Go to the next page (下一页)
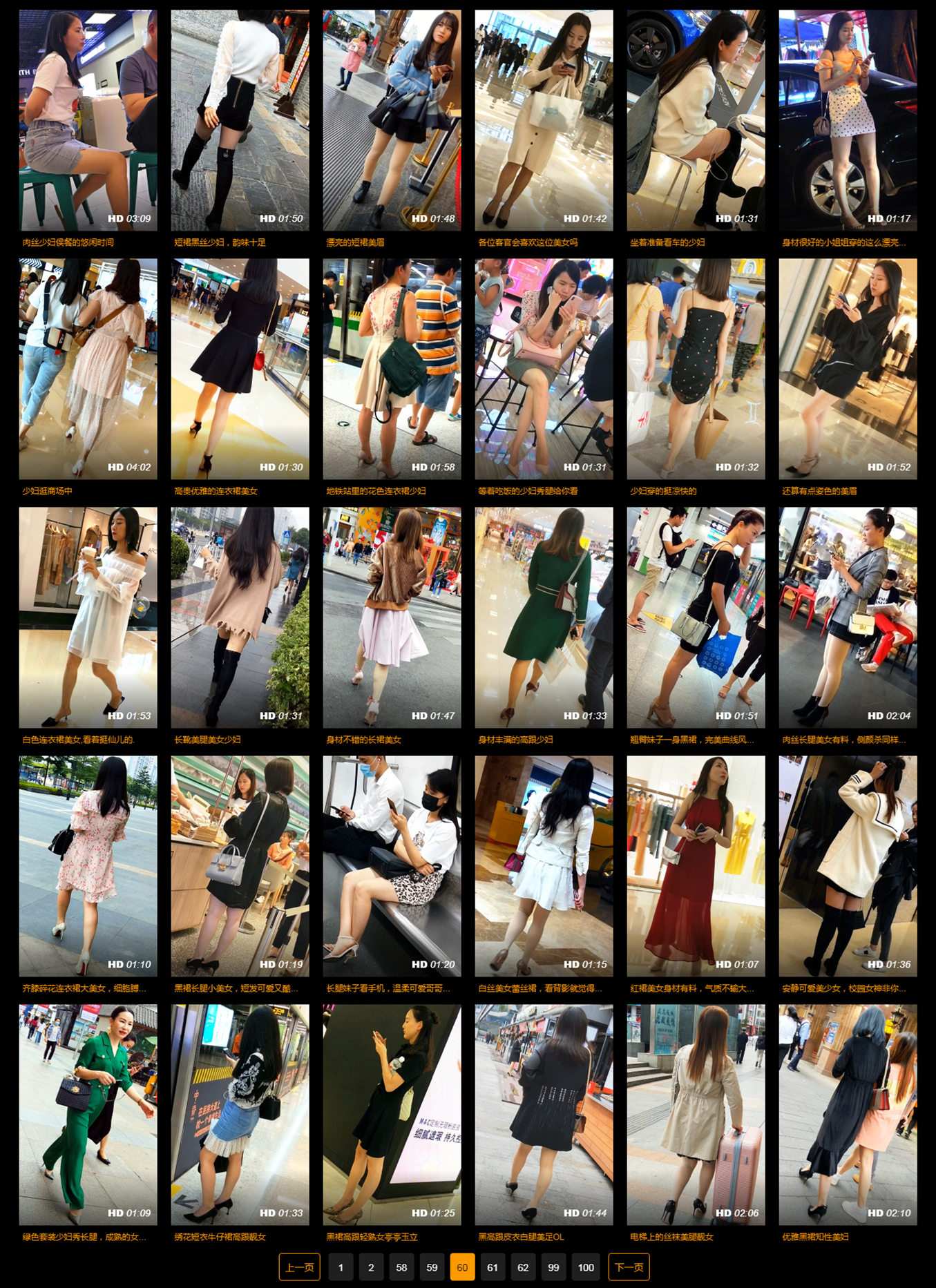The height and width of the screenshot is (1288, 936). [629, 1267]
